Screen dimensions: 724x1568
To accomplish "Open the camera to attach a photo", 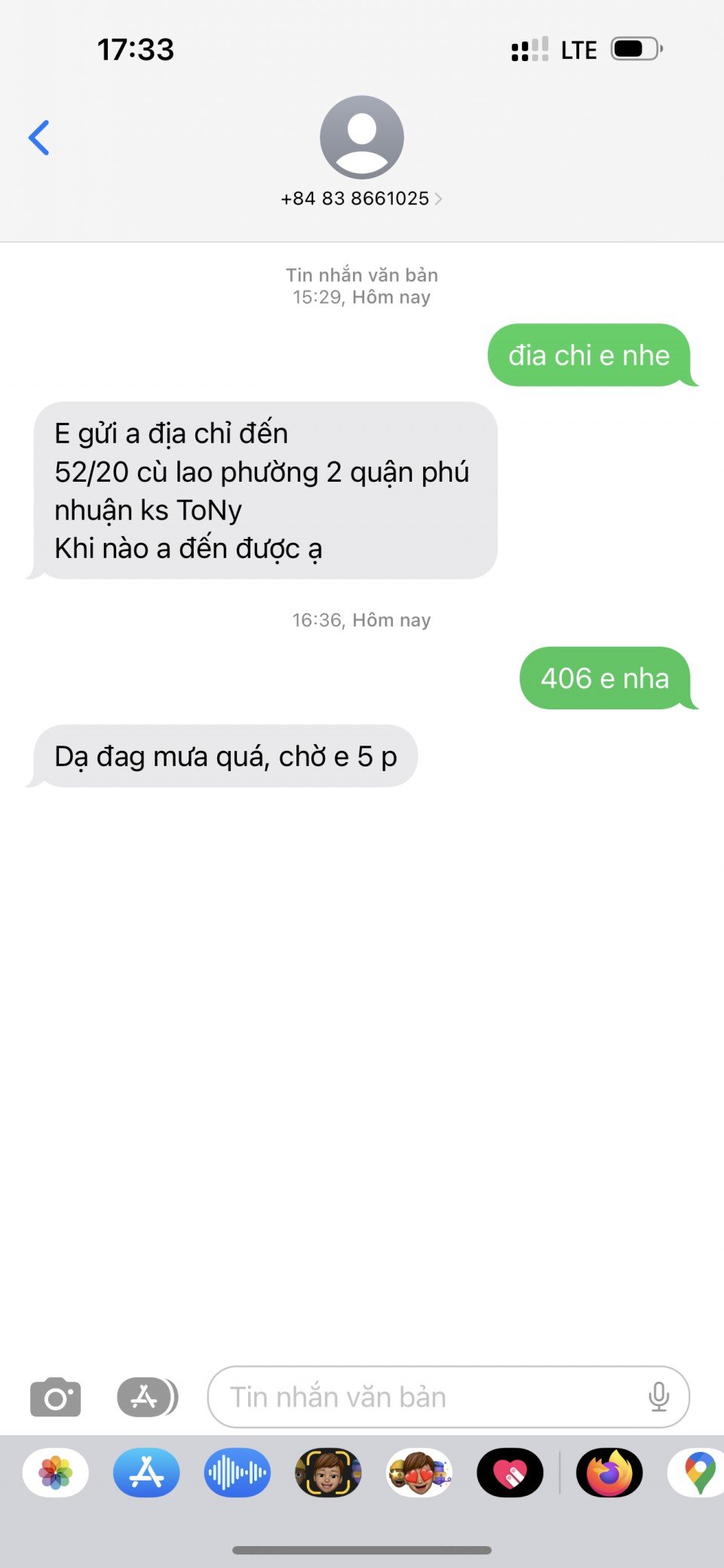I will 55,1397.
